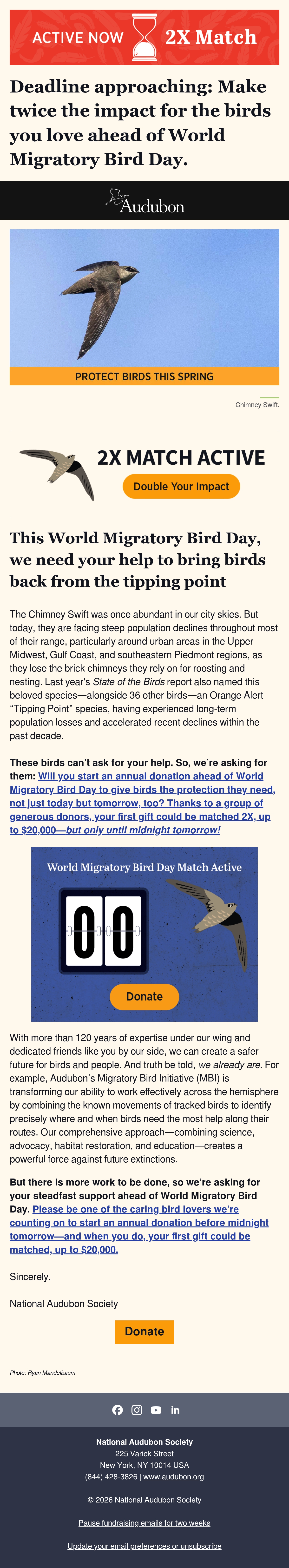The image size is (289, 1568).
Task: Tap the Double Your Impact button
Action: (181, 486)
